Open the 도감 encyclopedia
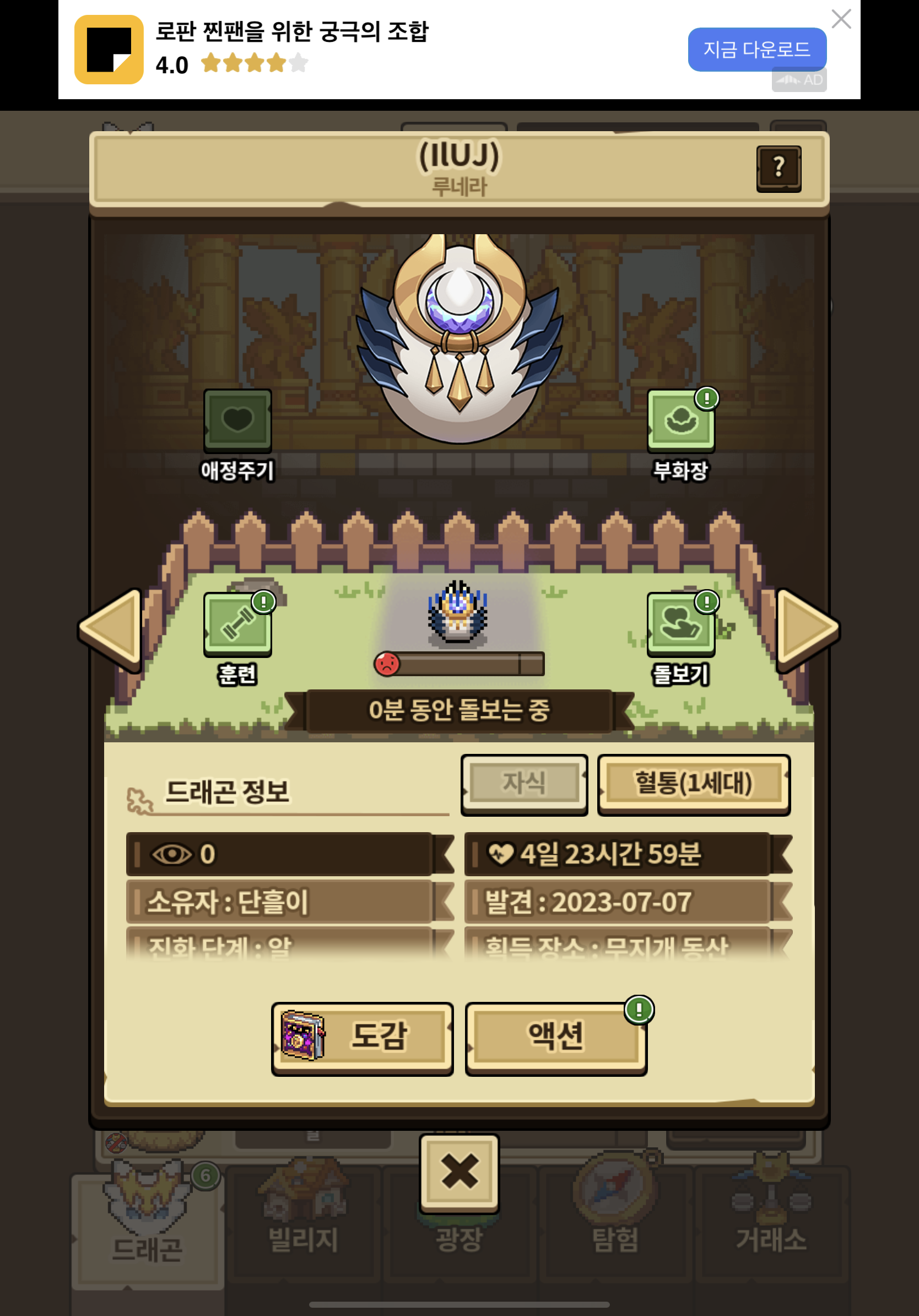This screenshot has width=919, height=1316. pos(362,1038)
